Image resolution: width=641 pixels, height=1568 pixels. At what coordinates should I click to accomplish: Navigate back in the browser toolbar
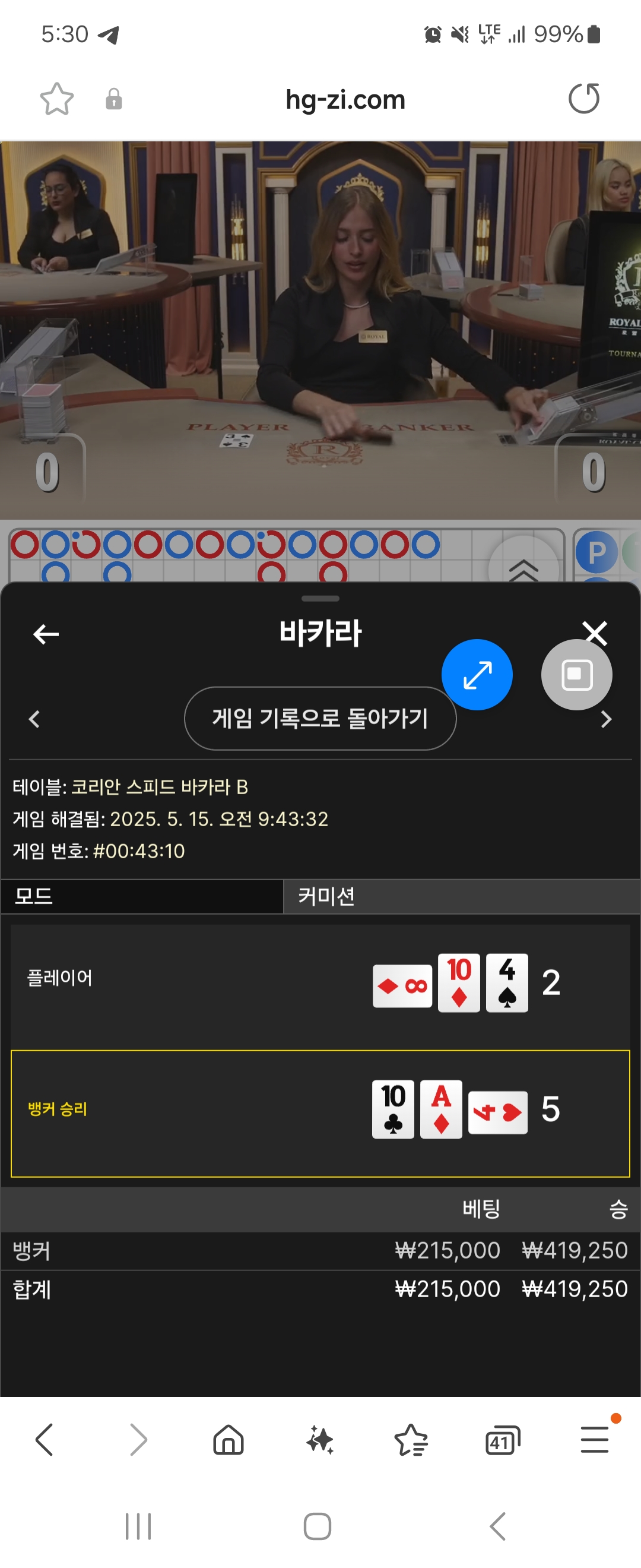pyautogui.click(x=45, y=1440)
